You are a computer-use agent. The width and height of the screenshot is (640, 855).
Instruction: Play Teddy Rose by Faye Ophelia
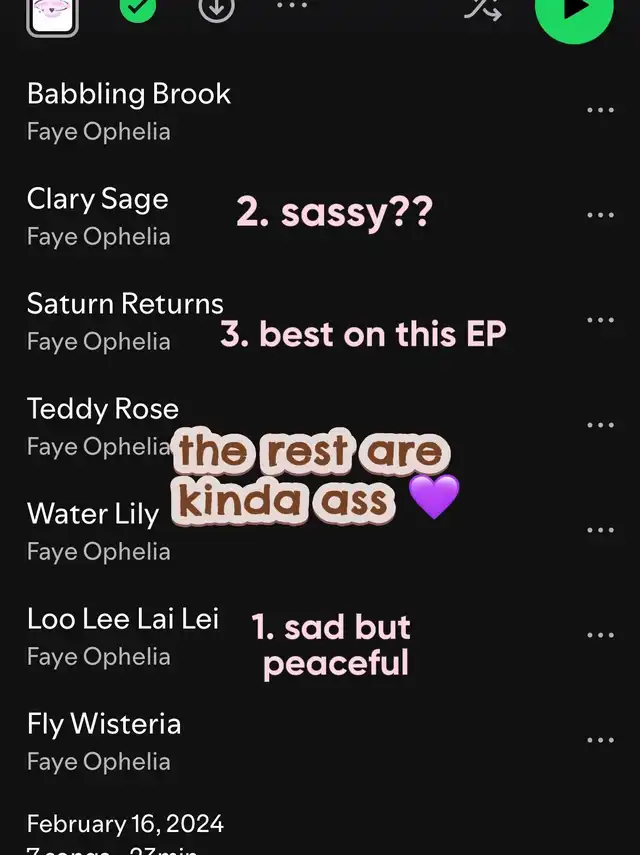click(x=102, y=409)
